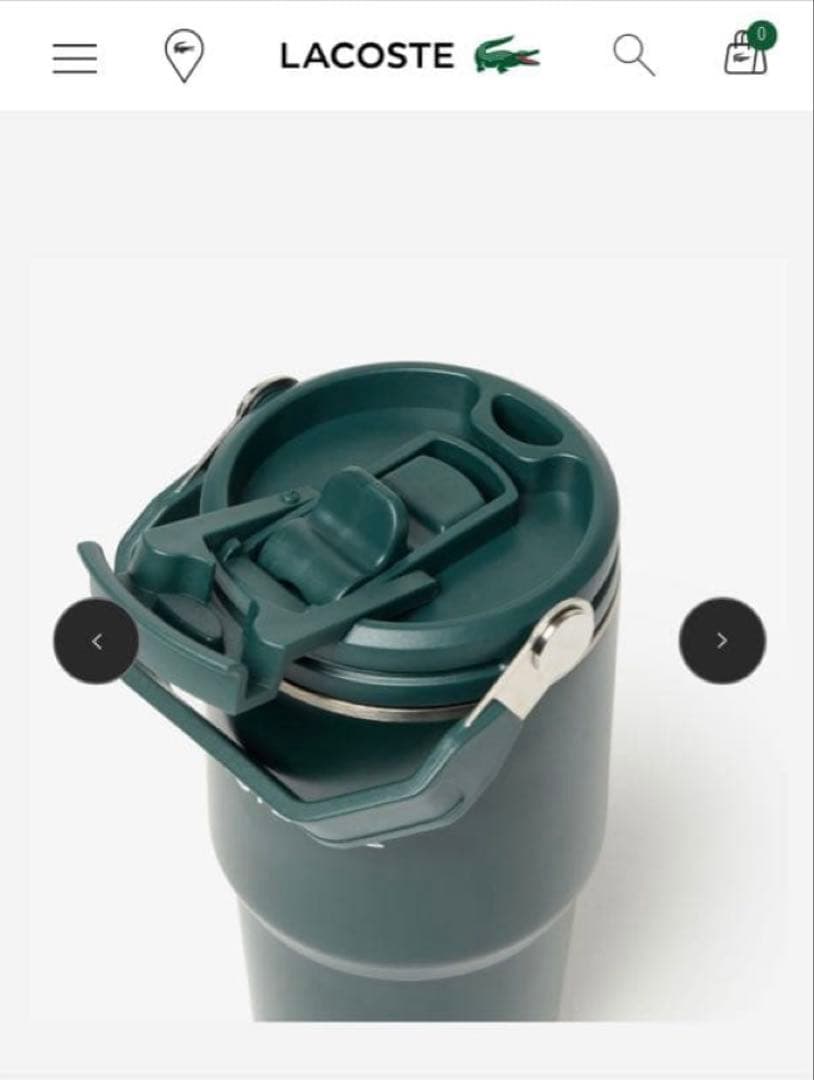
Task: Open the hamburger menu
Action: (75, 58)
